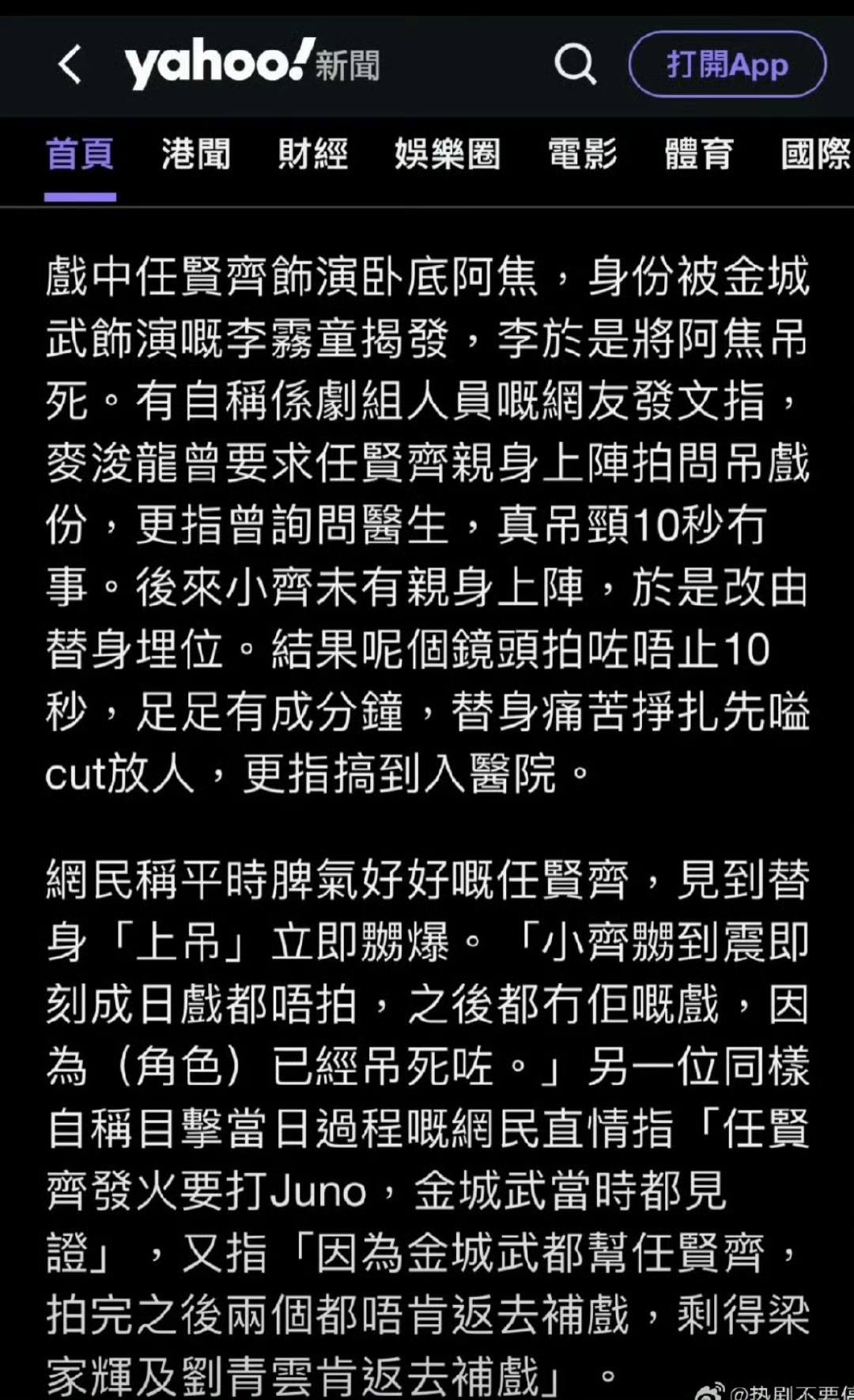This screenshot has height=1400, width=854.
Task: Tap the back arrow
Action: [x=70, y=64]
